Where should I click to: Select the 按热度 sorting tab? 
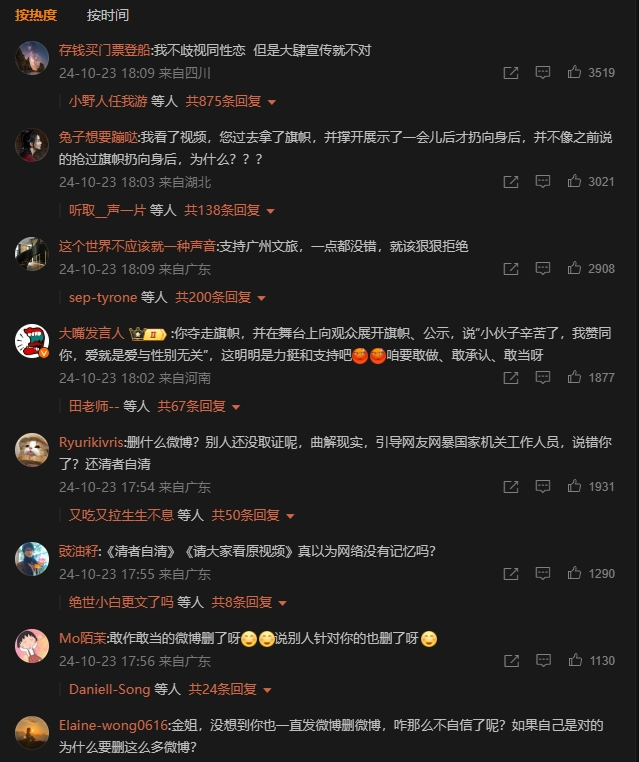click(x=36, y=15)
